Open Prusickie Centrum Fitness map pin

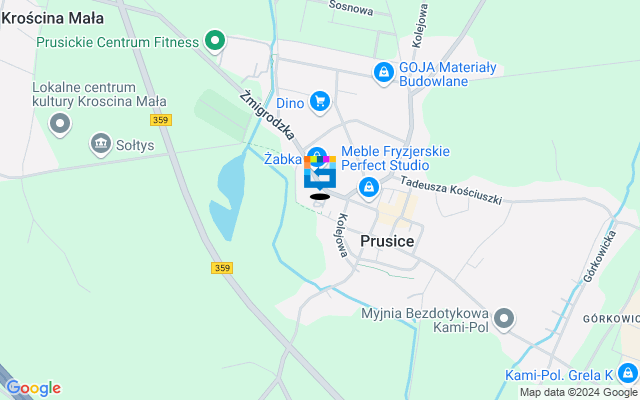tap(214, 42)
